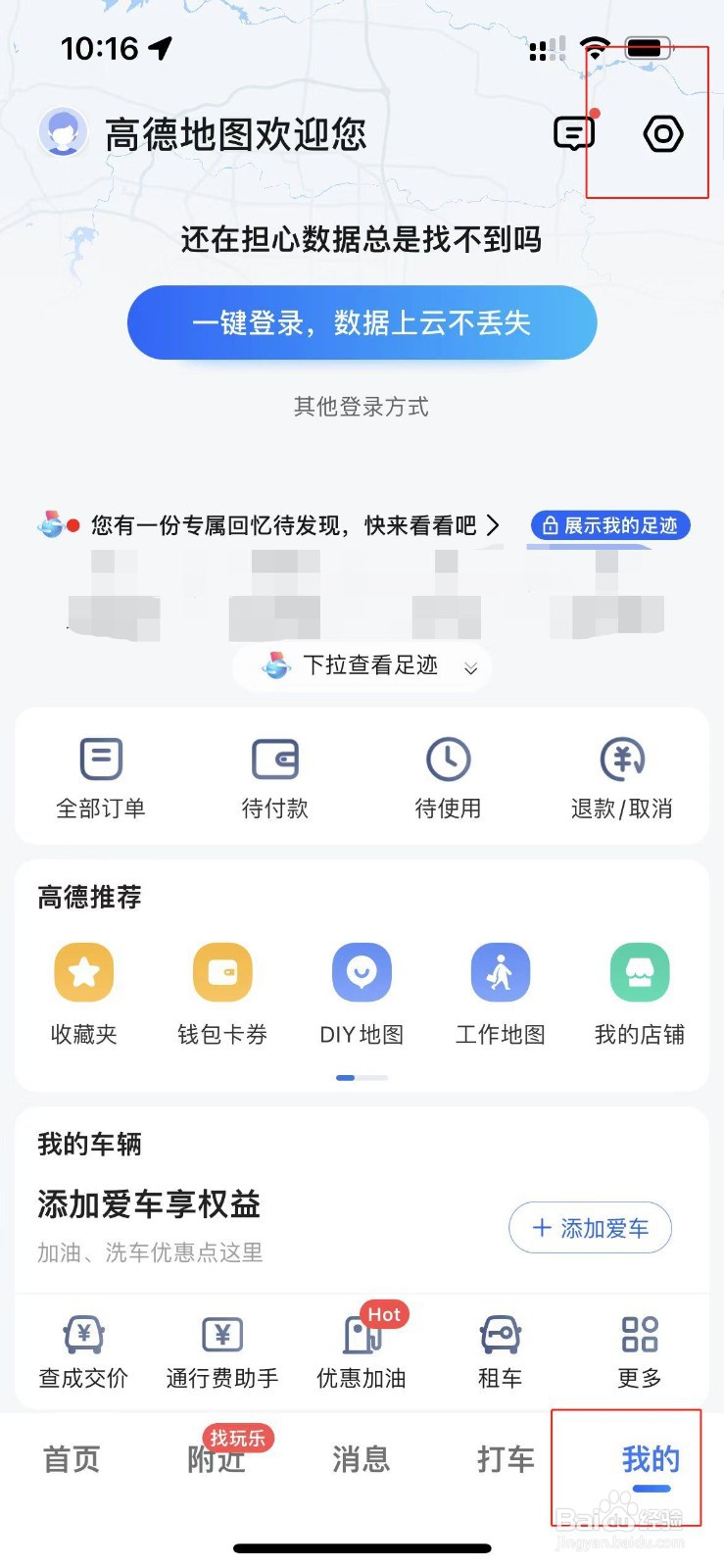This screenshot has width=724, height=1568.
Task: Open the messages bubble icon
Action: point(574,135)
